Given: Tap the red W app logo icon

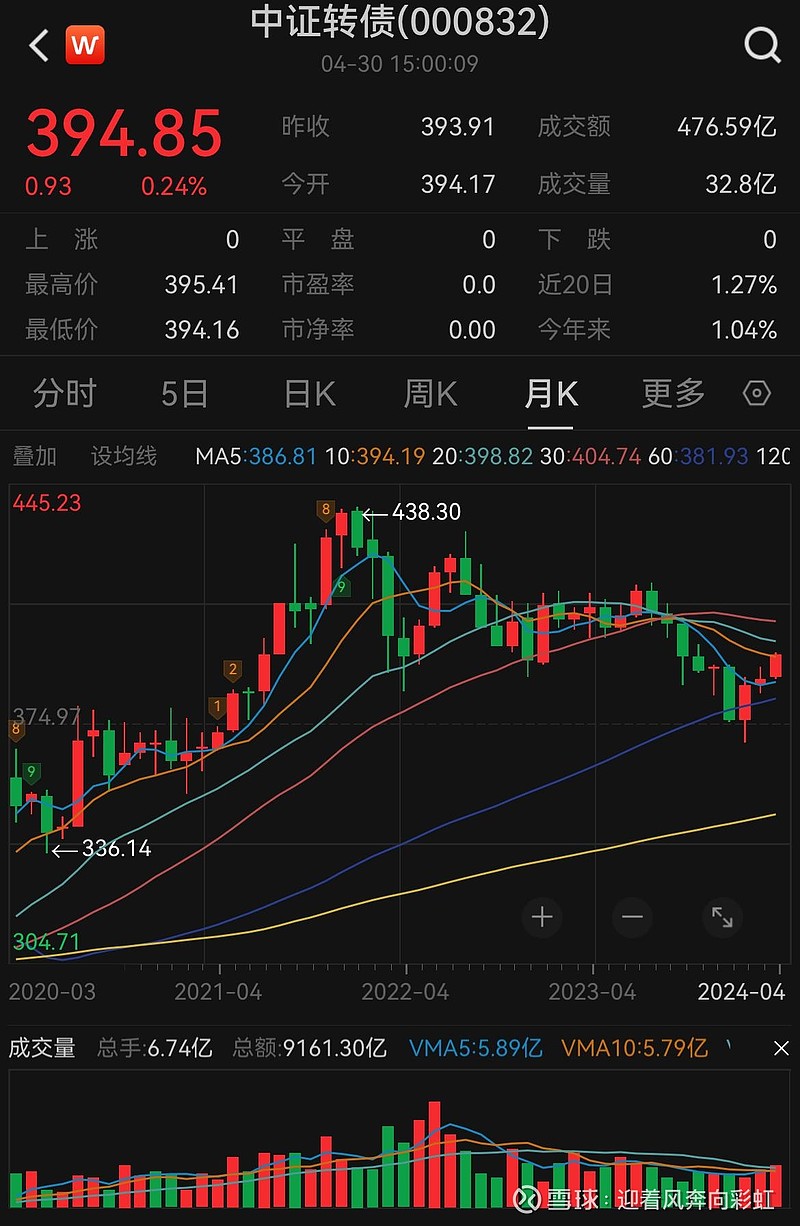Looking at the screenshot, I should click(85, 45).
